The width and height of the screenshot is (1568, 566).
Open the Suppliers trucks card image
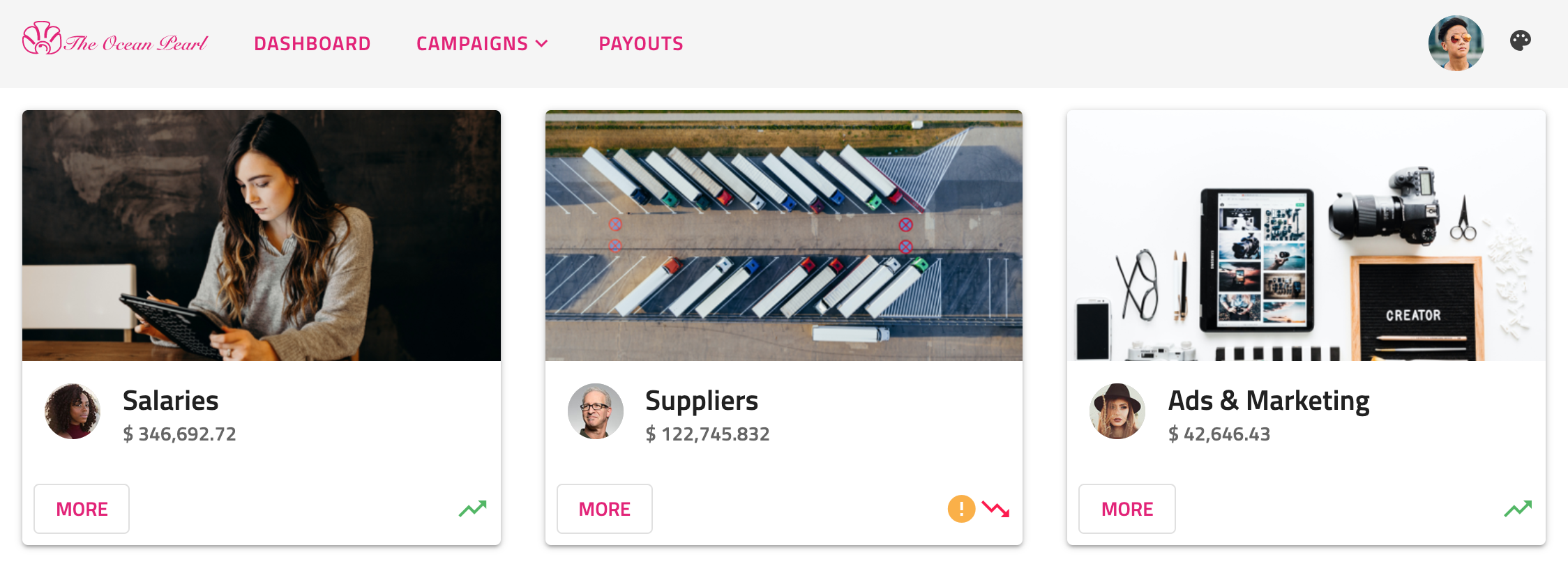coord(783,236)
